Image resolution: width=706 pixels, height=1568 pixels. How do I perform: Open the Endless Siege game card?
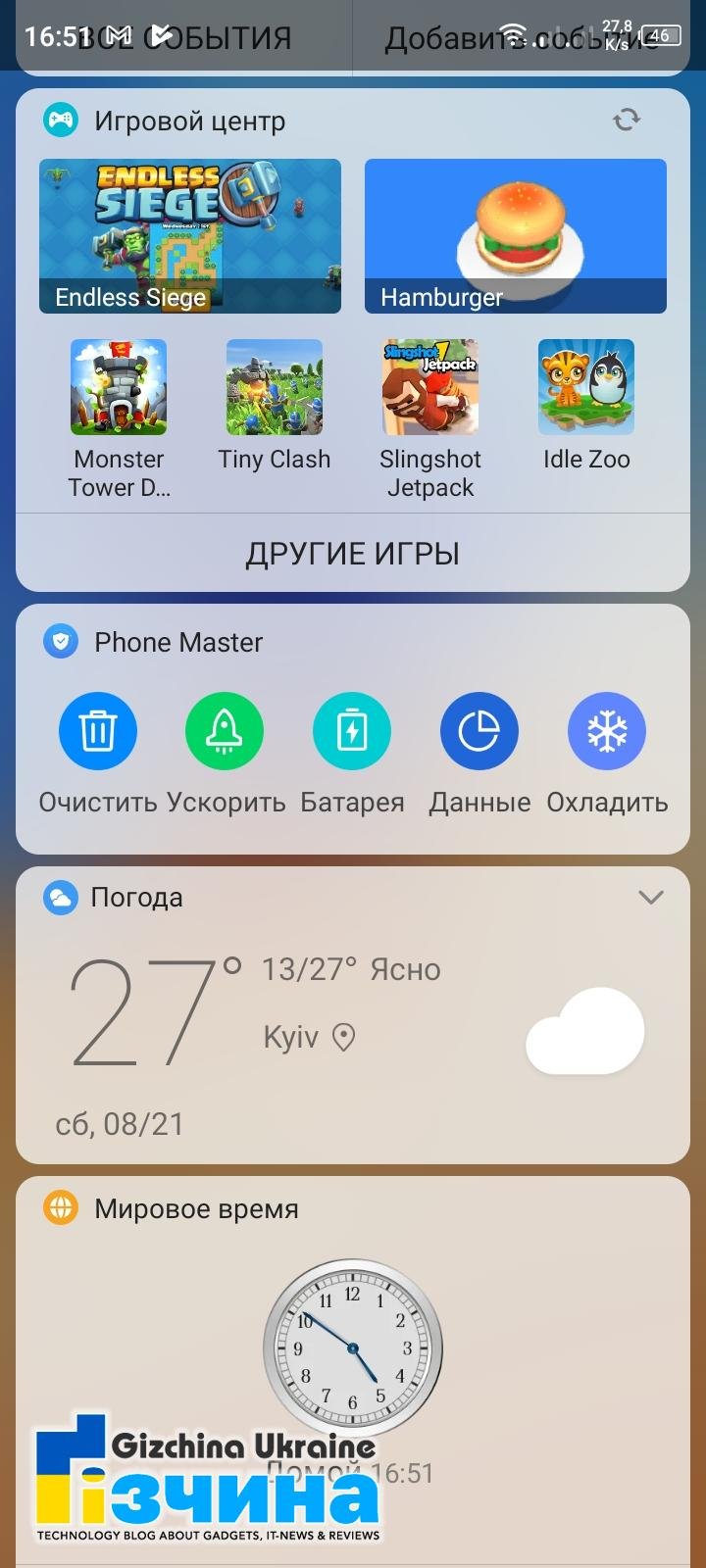point(190,236)
